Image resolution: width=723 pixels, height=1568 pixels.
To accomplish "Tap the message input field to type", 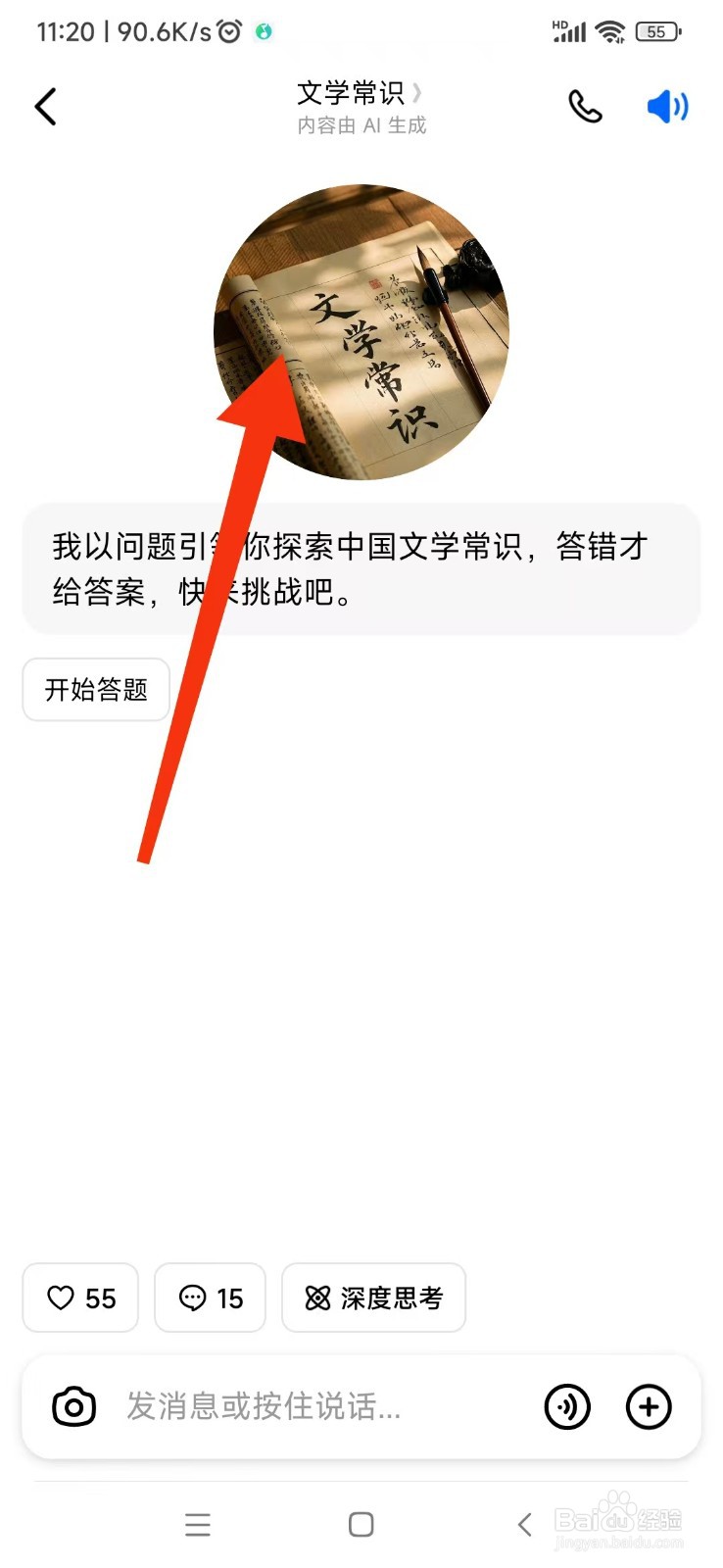I will pos(294,1407).
